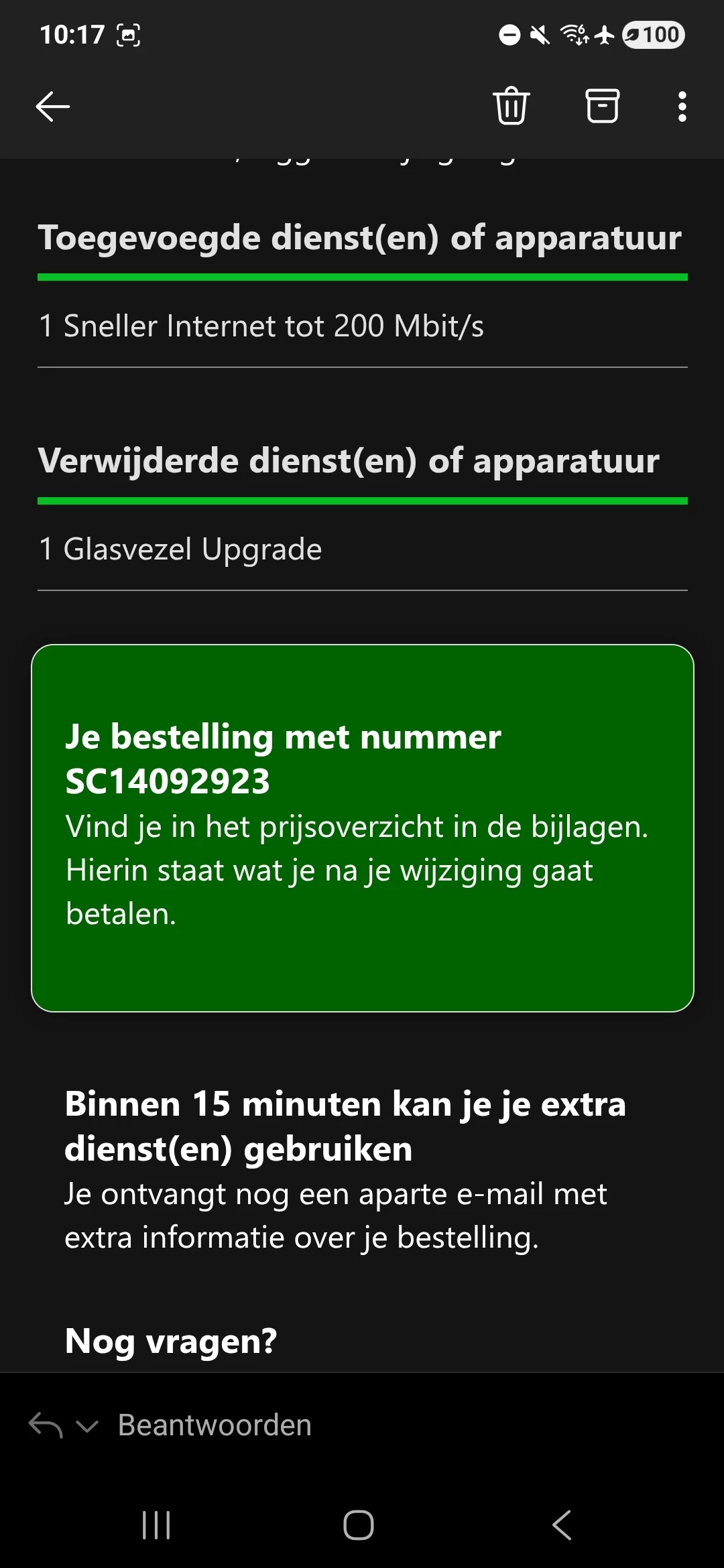Viewport: 724px width, 1568px height.
Task: Open the three-dot overflow menu
Action: [682, 107]
